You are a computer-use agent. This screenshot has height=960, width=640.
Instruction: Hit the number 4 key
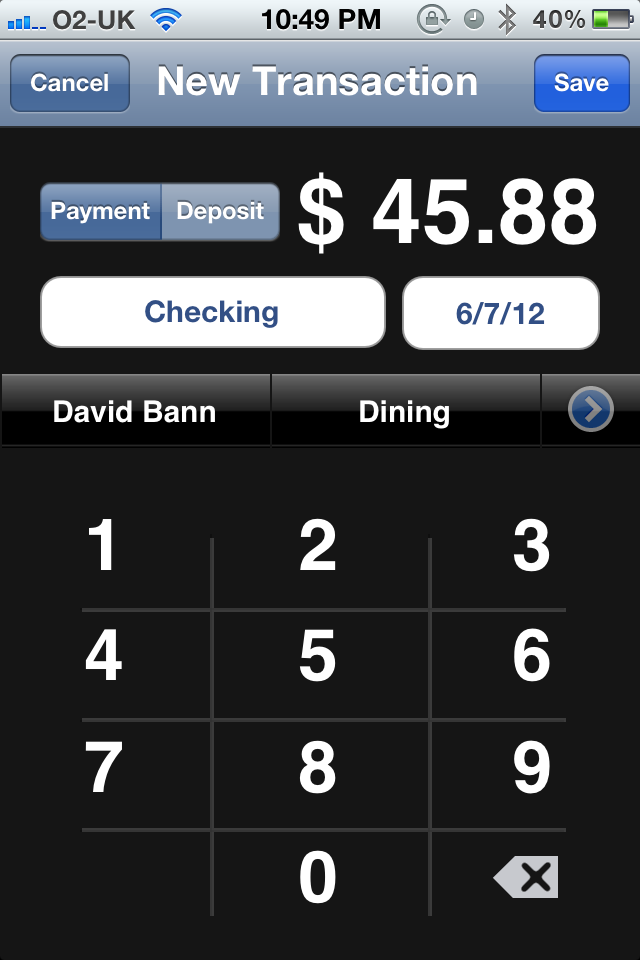point(104,656)
